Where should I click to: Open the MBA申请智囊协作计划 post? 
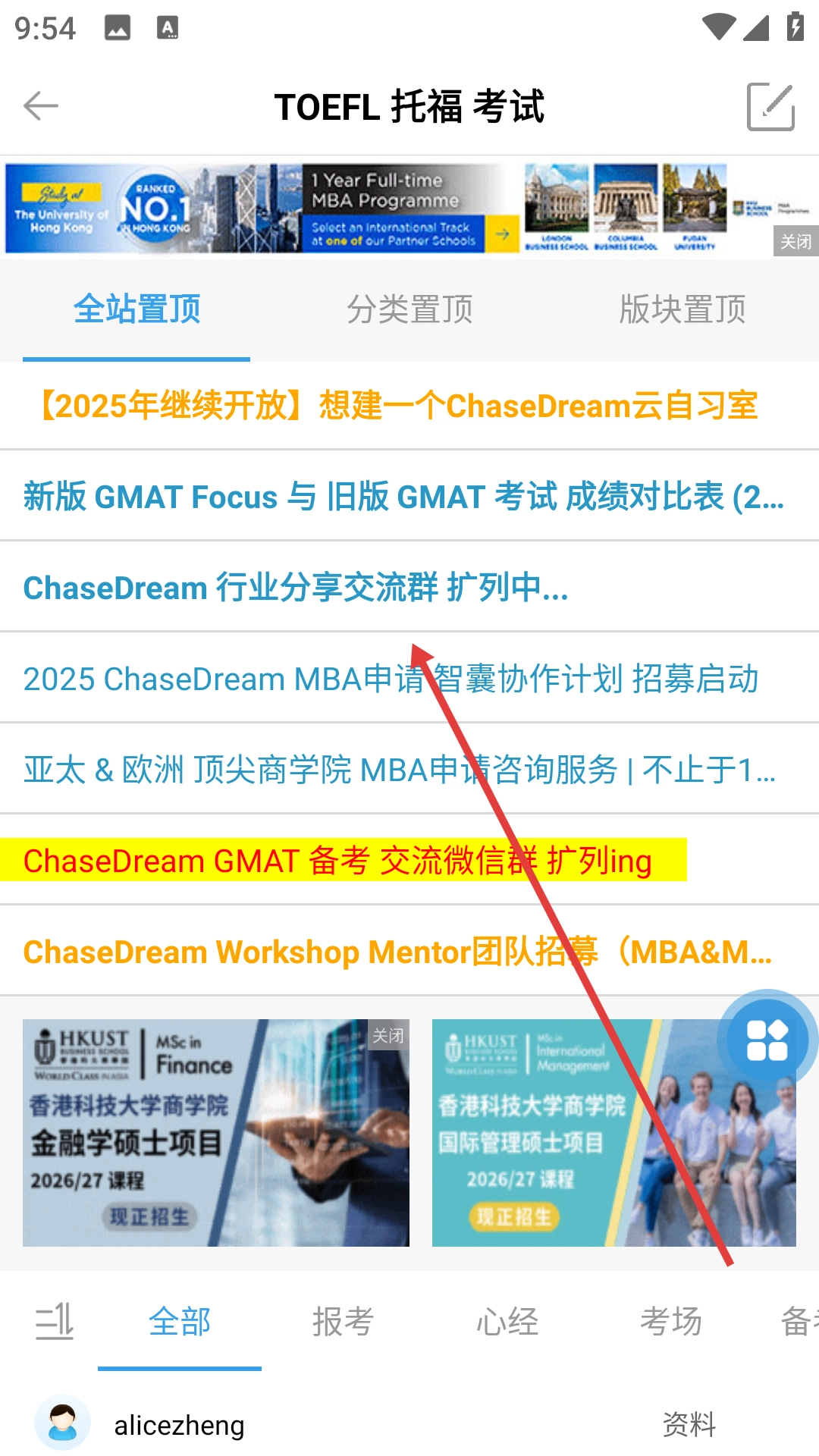point(391,679)
